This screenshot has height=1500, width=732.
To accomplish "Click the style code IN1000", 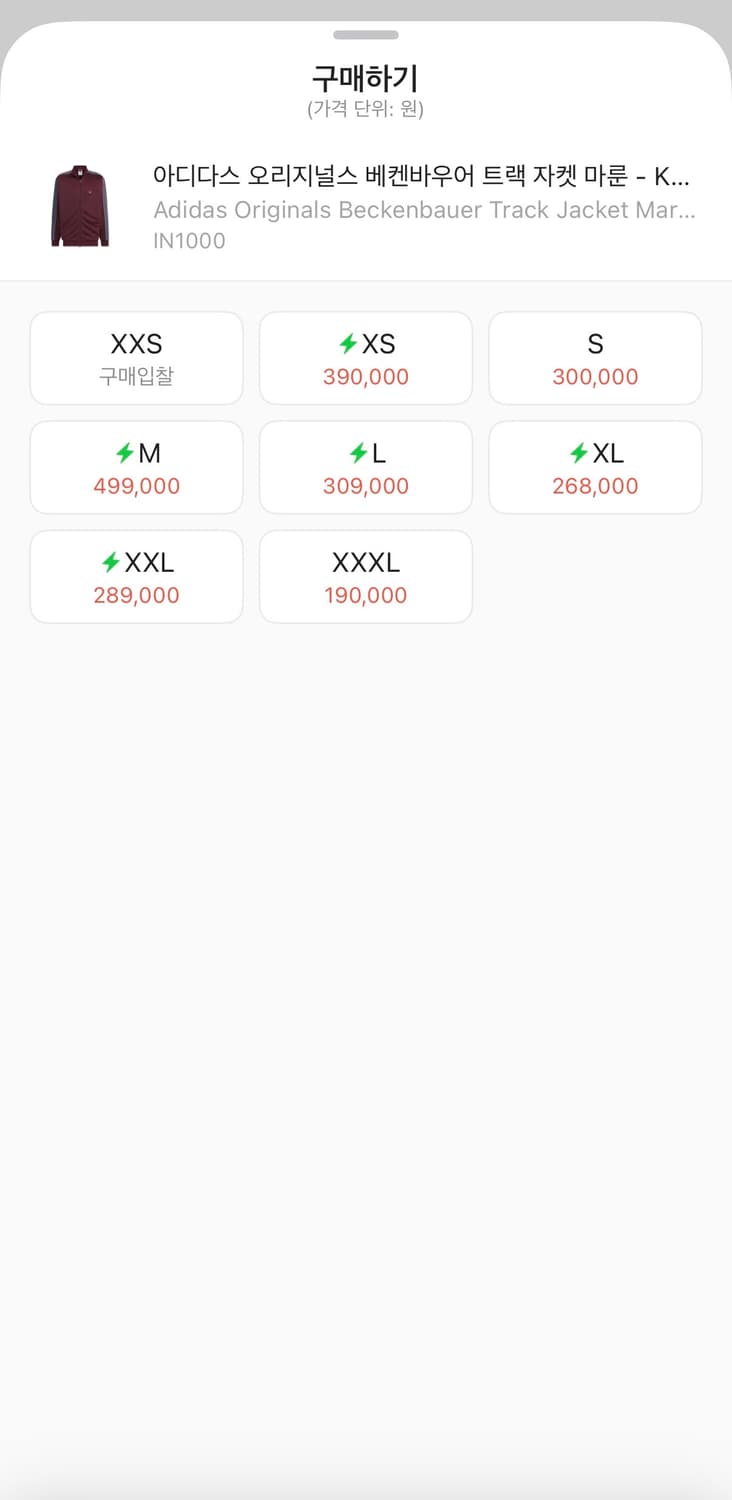I will (192, 241).
